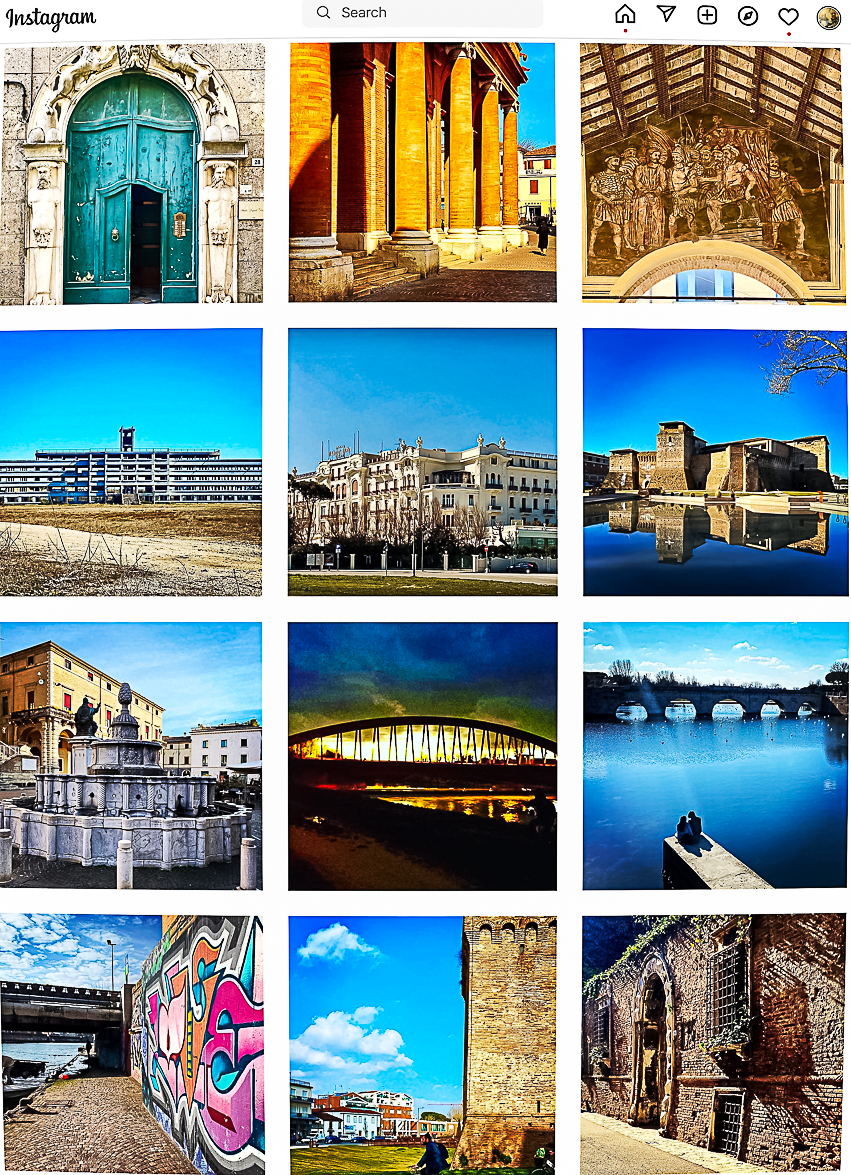The width and height of the screenshot is (851, 1175).
Task: Open the long modern building photo
Action: 131,462
